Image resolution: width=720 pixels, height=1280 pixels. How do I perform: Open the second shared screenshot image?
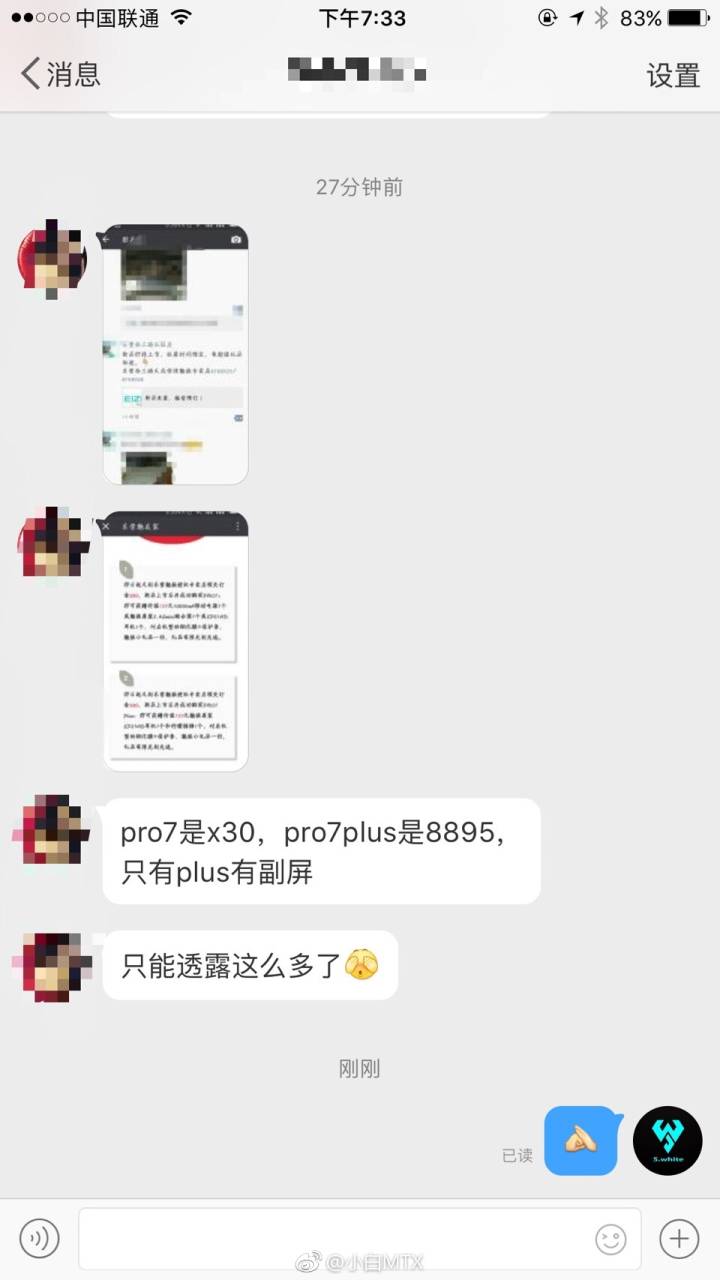[174, 638]
